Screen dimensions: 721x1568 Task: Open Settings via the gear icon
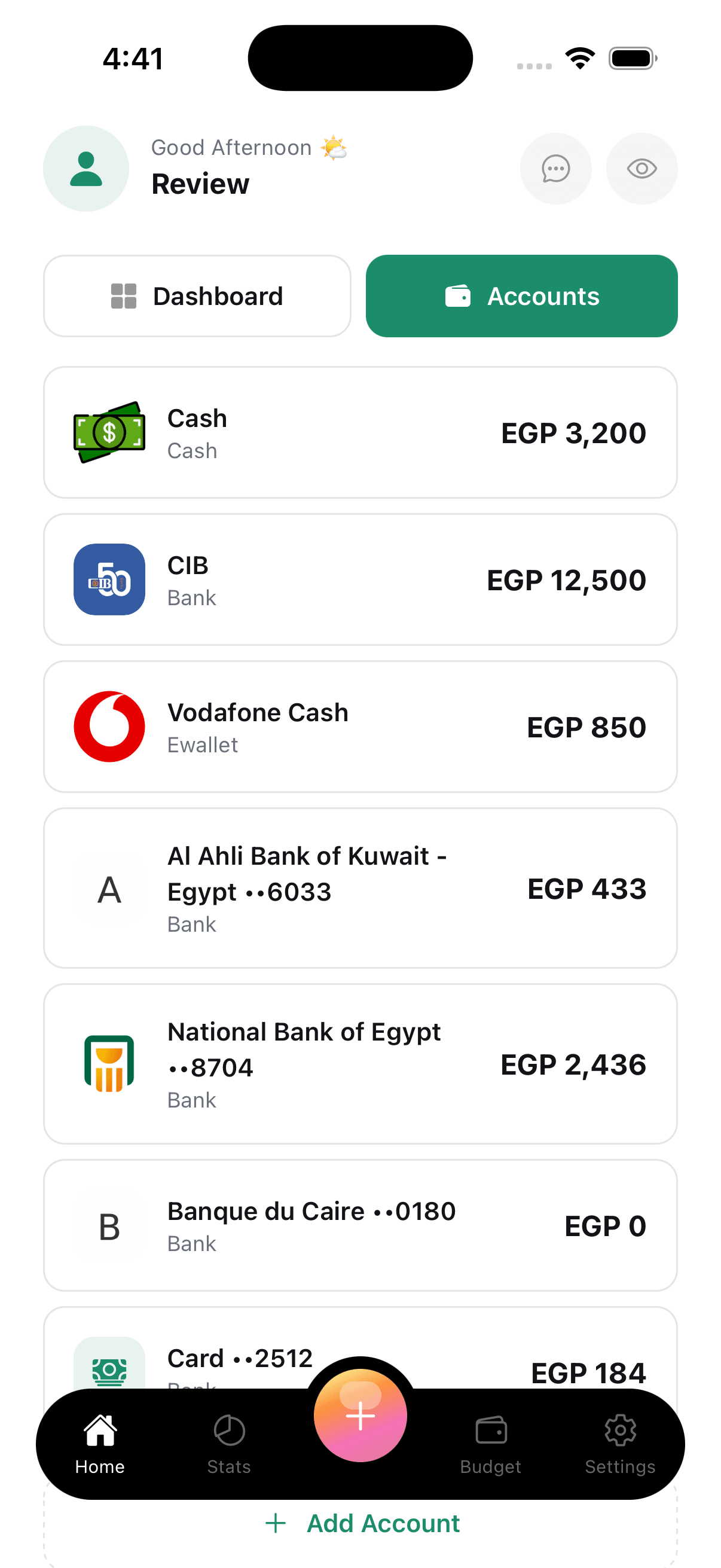621,1430
